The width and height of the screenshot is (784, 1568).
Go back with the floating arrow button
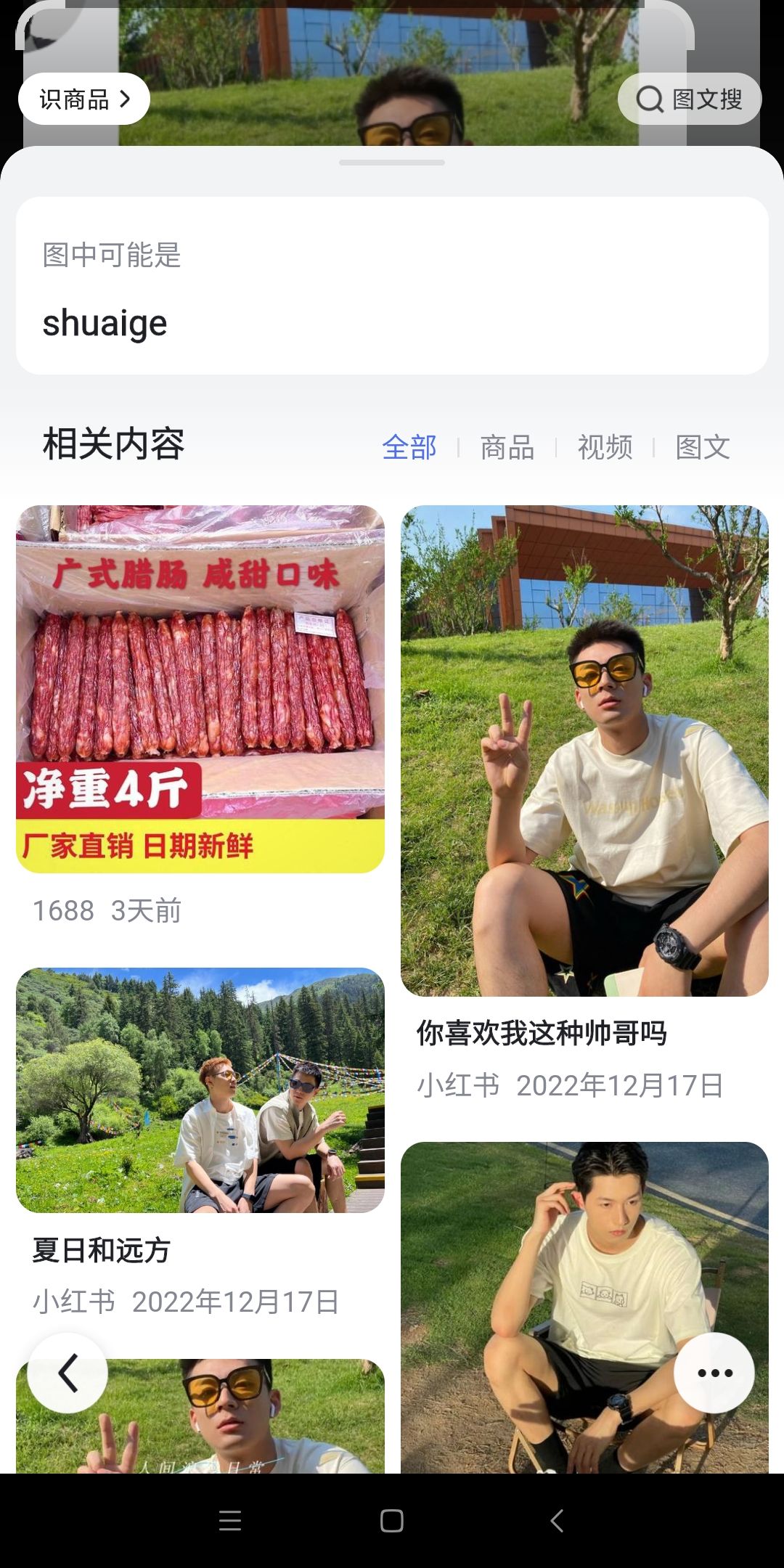pyautogui.click(x=68, y=1373)
